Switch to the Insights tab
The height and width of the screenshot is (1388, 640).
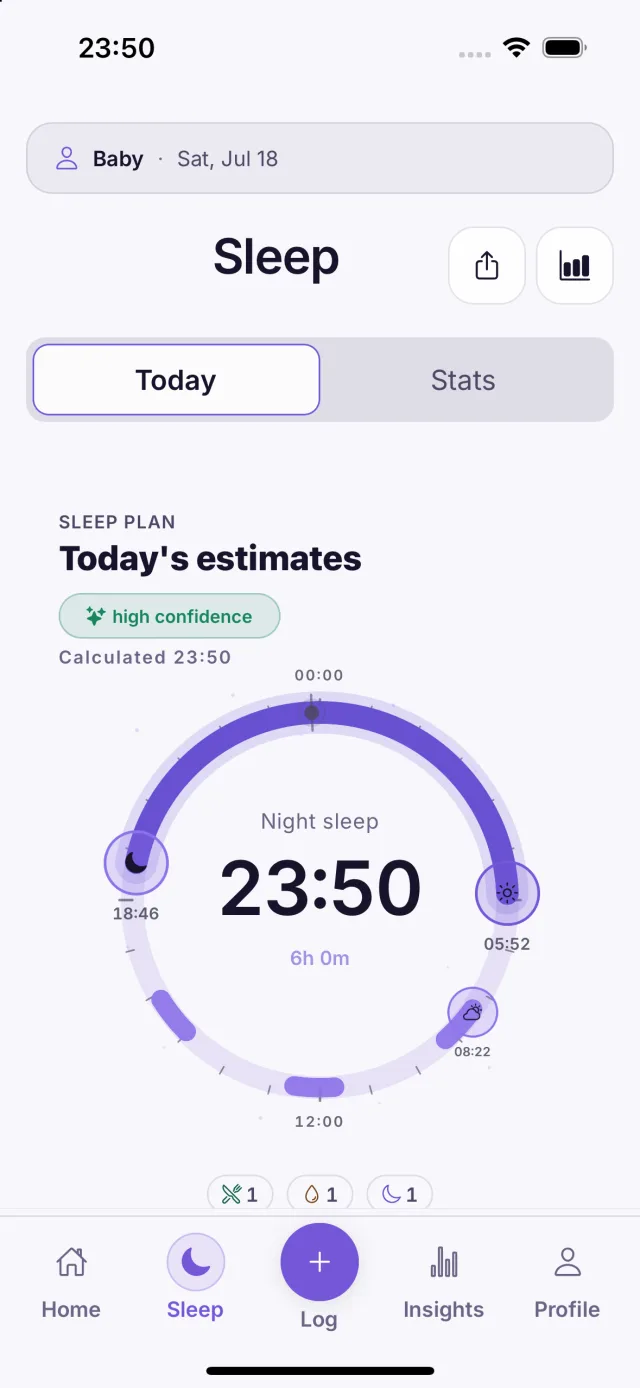click(x=443, y=1283)
